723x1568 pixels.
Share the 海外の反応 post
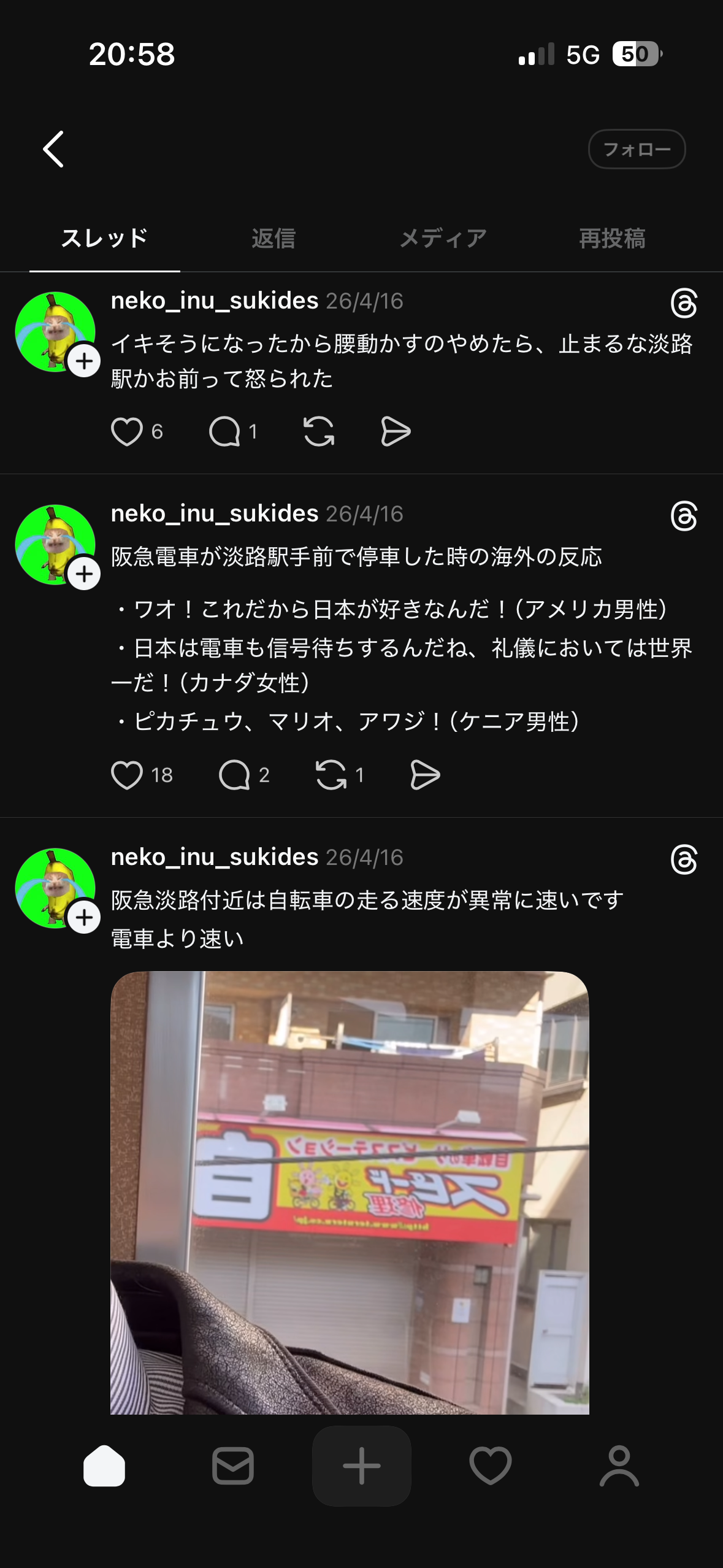click(424, 775)
